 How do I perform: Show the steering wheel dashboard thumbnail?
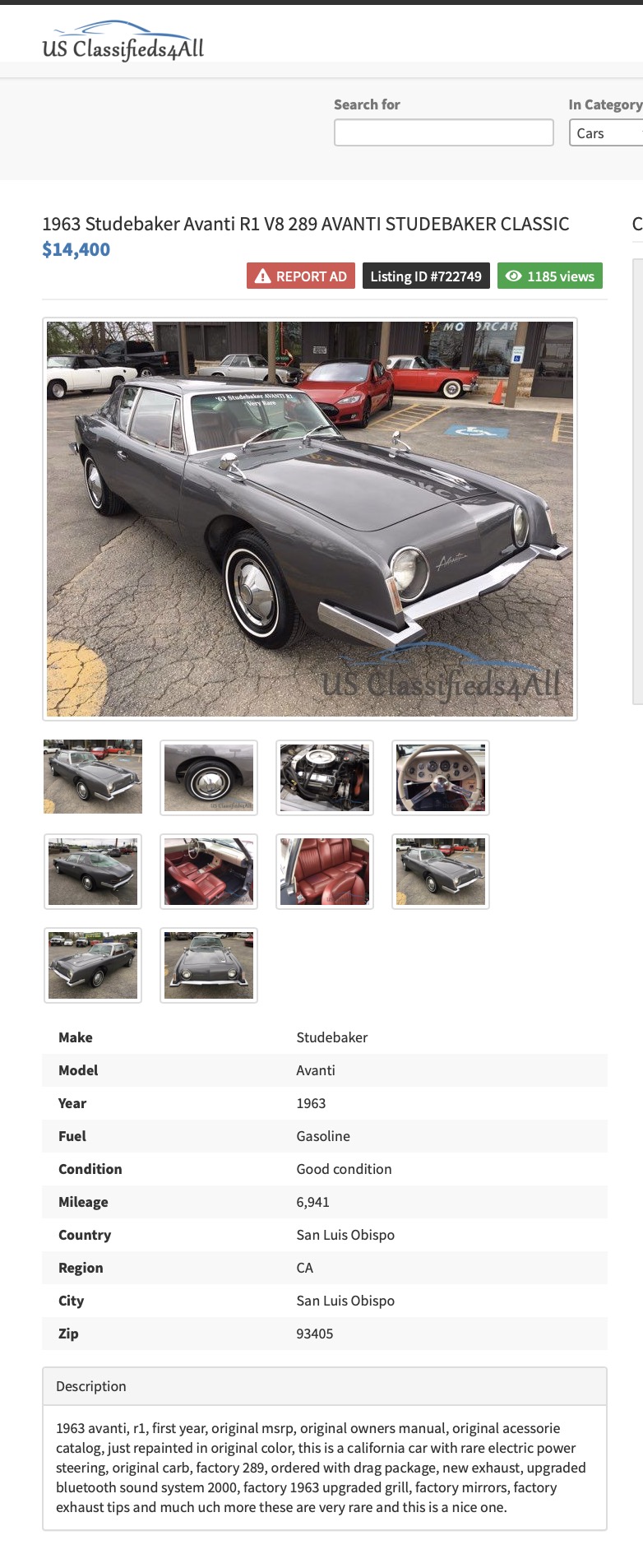[x=441, y=777]
